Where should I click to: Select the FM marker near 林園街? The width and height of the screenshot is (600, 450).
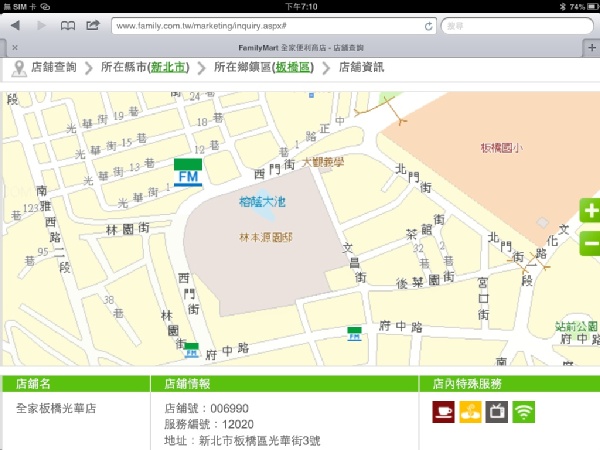click(191, 350)
